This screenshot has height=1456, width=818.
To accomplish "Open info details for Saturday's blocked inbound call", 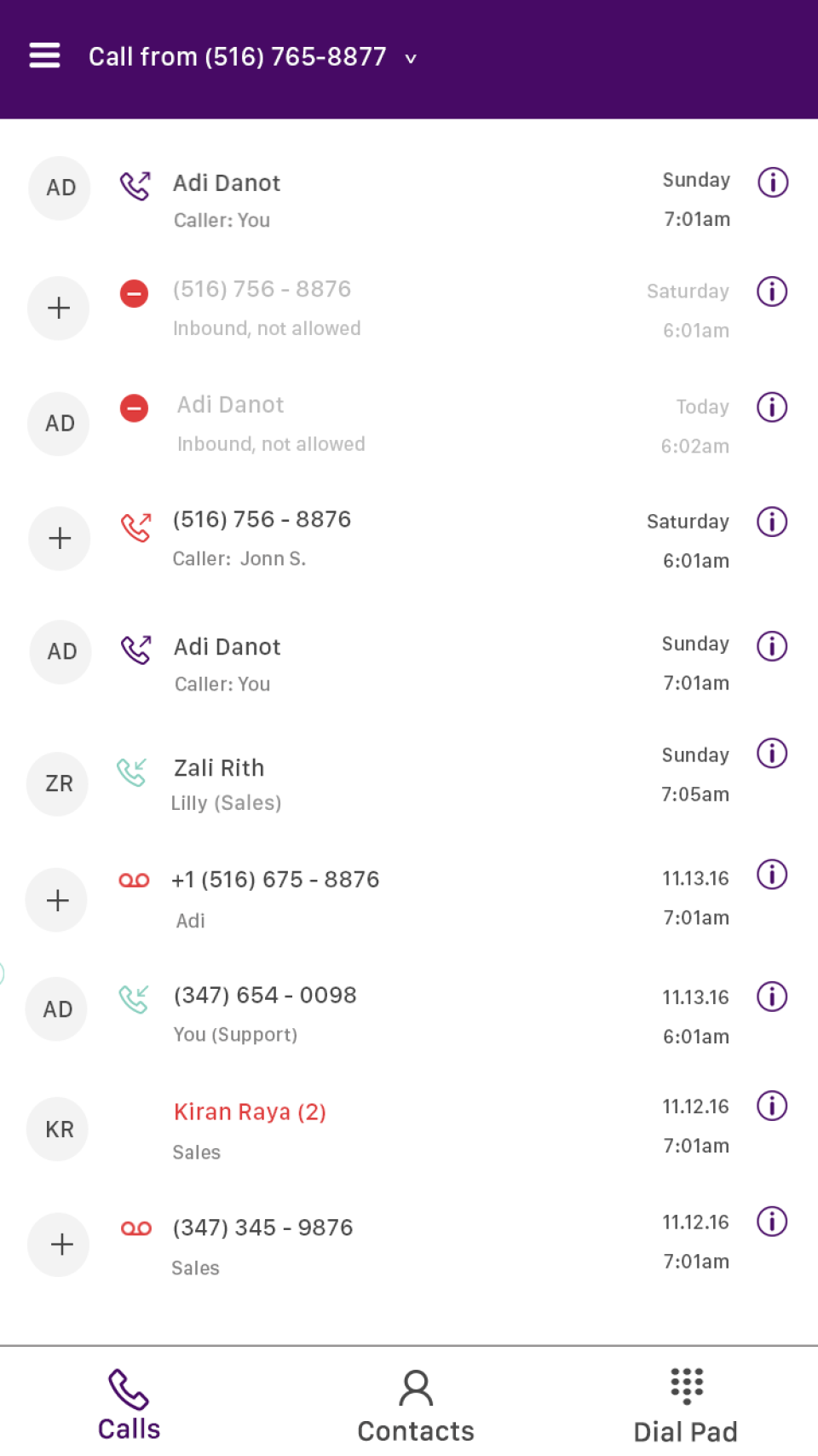I will 771,291.
